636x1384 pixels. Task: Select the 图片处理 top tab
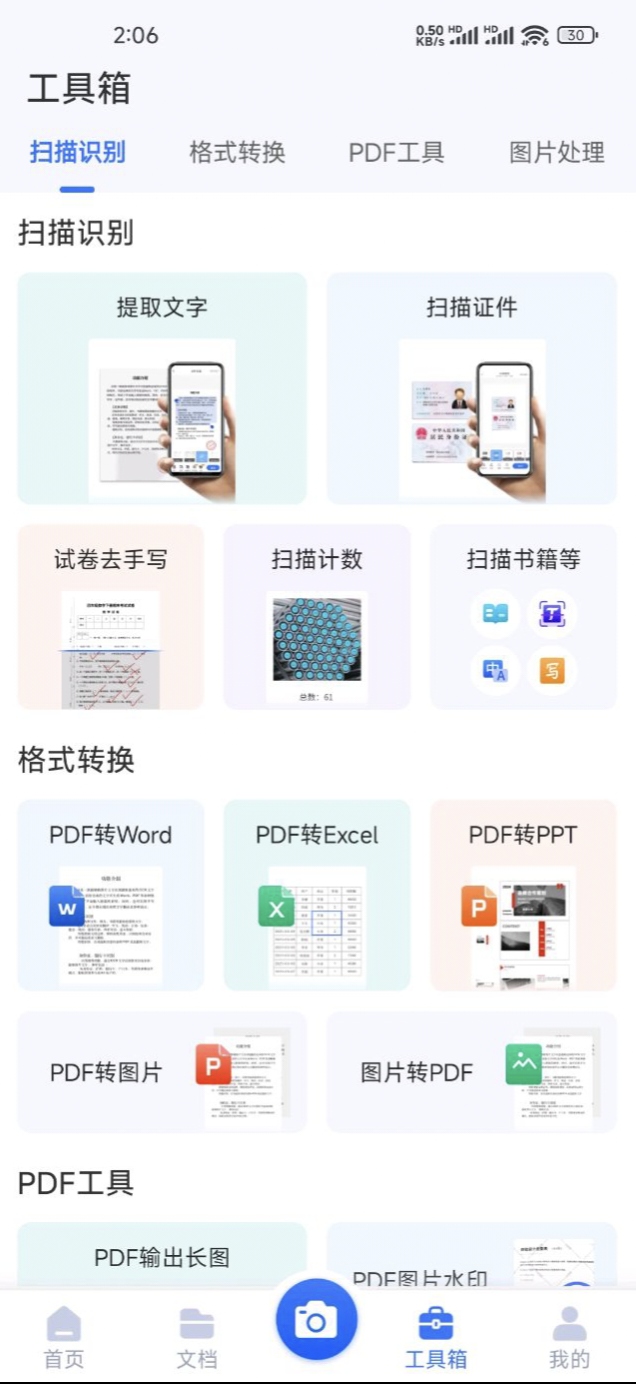click(x=557, y=152)
